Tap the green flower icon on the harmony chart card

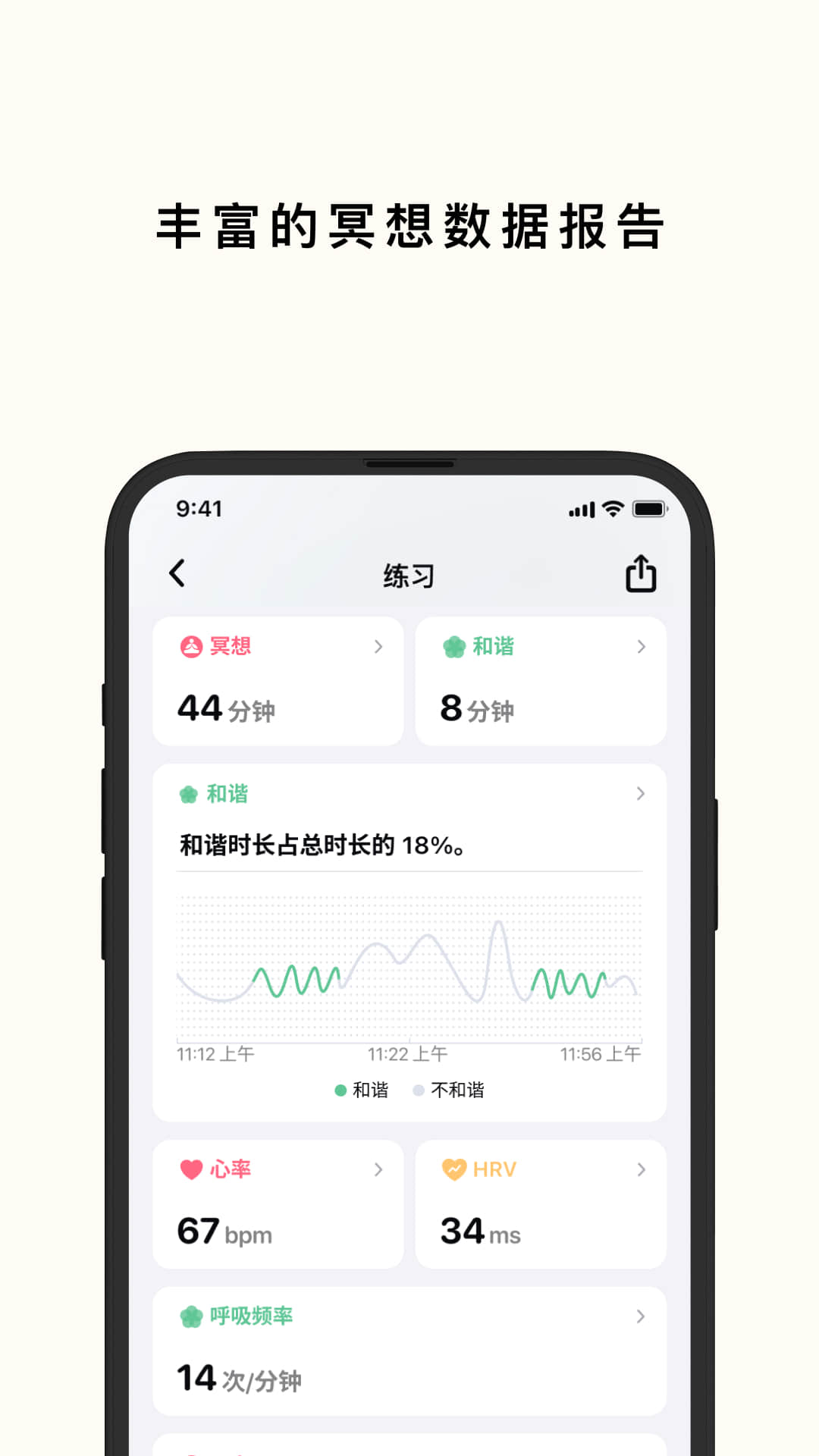190,793
